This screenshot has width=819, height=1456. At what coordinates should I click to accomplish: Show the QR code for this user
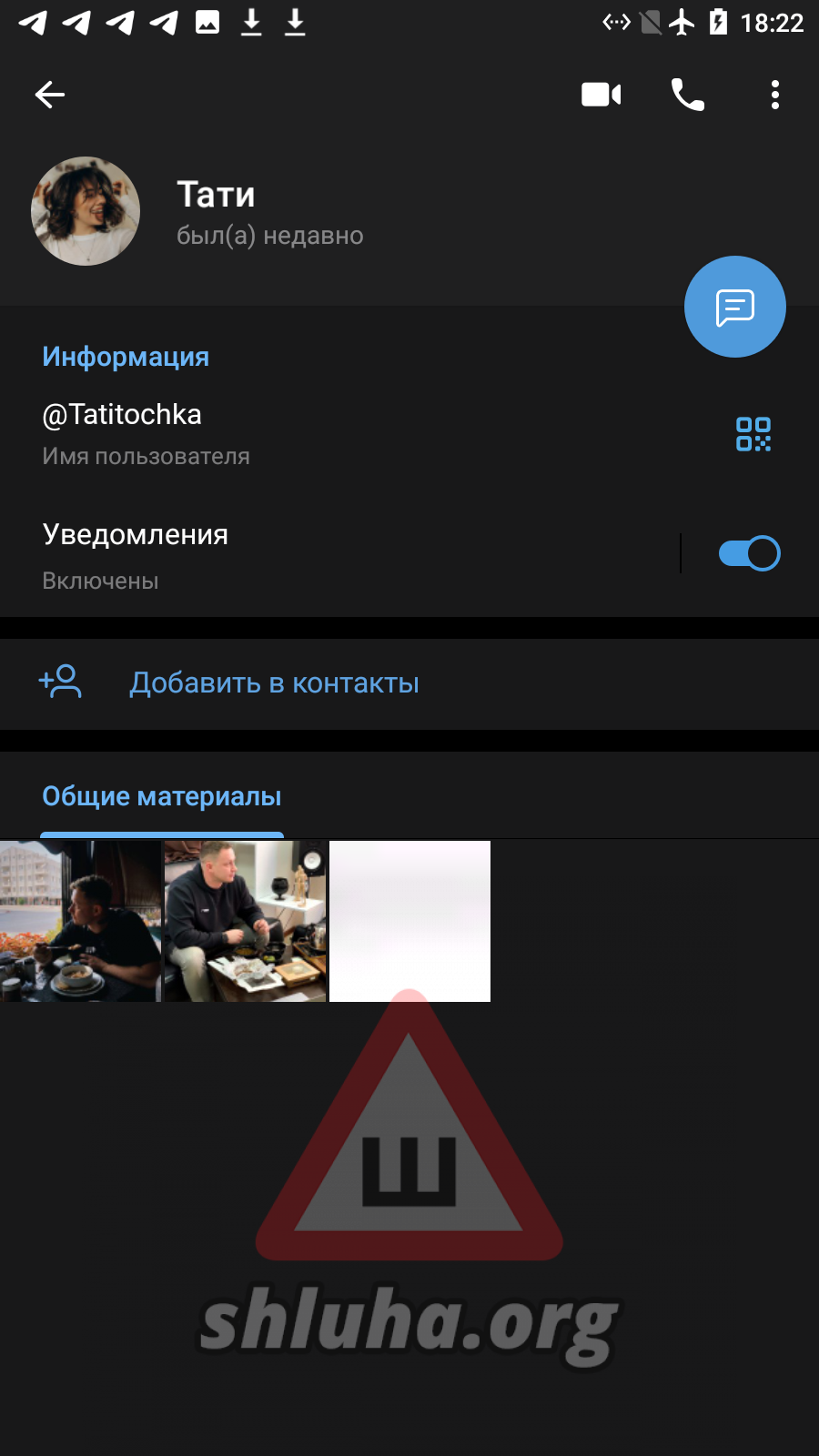click(x=753, y=434)
